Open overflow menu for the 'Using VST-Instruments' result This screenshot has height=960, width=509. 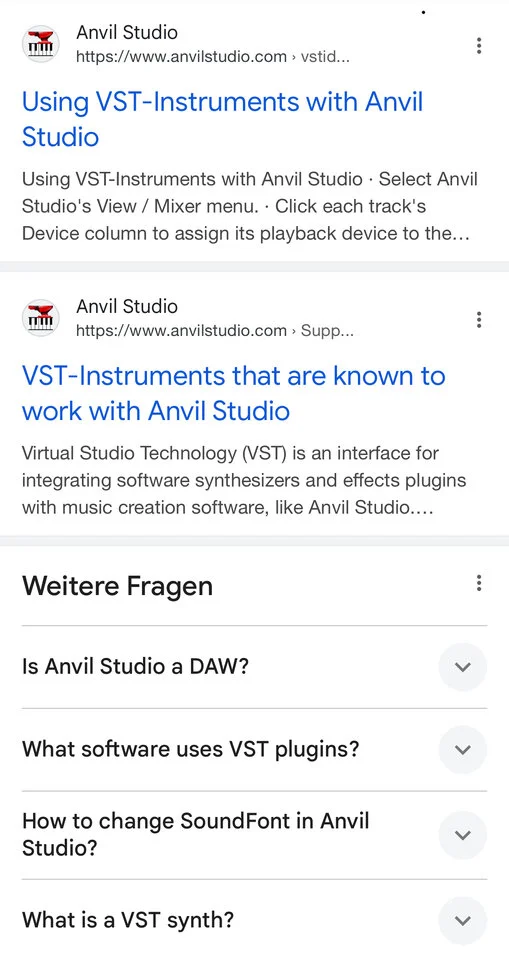[478, 45]
